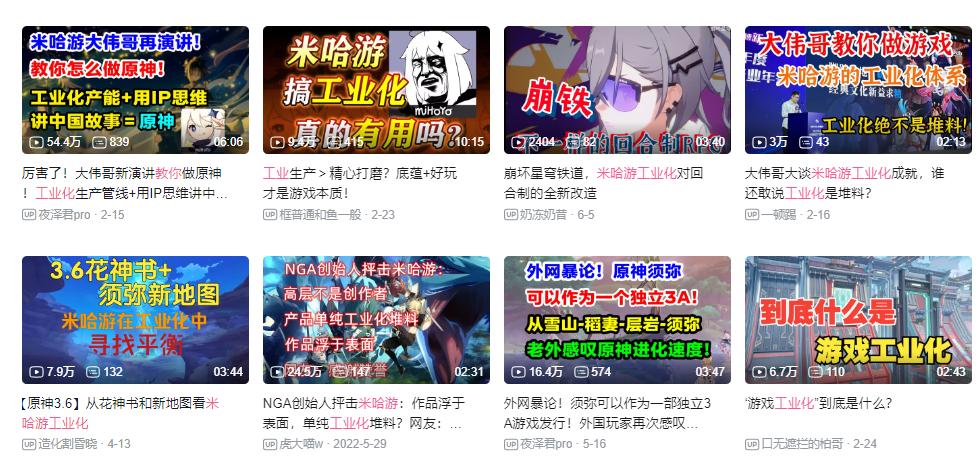The height and width of the screenshot is (469, 977).
Task: Open the 到底什么是游戏工业化 video thumbnail
Action: [859, 320]
